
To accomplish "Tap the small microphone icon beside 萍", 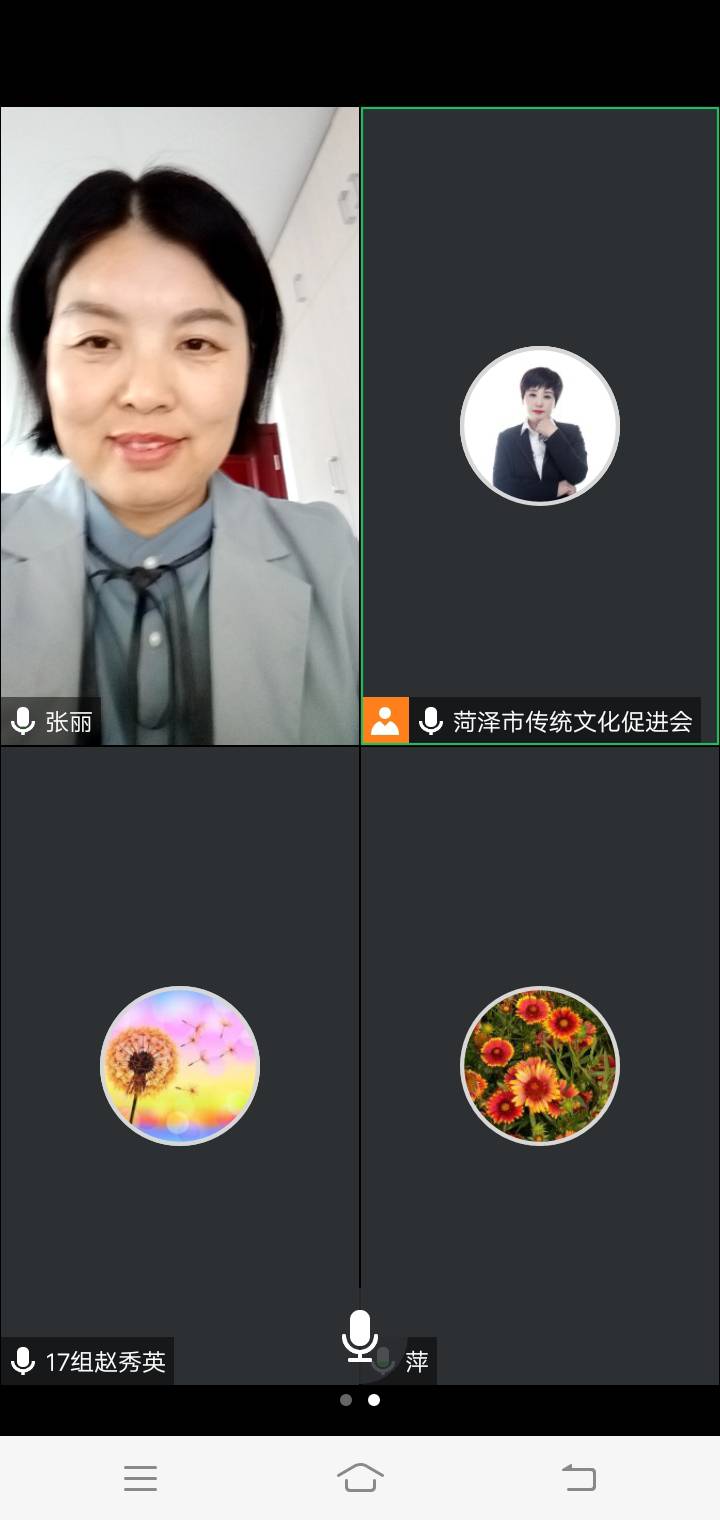I will [385, 1360].
